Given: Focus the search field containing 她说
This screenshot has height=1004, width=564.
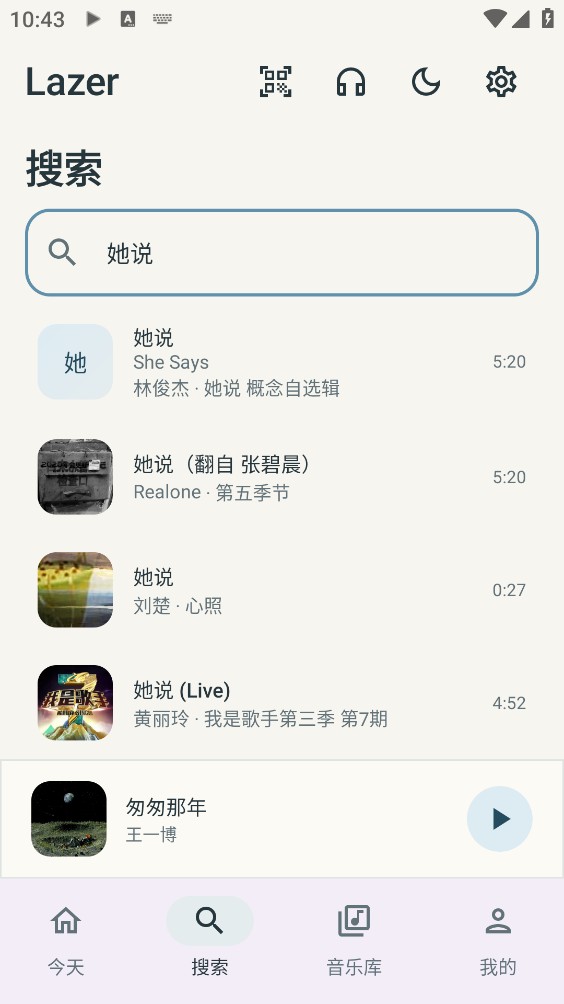Looking at the screenshot, I should [x=282, y=253].
